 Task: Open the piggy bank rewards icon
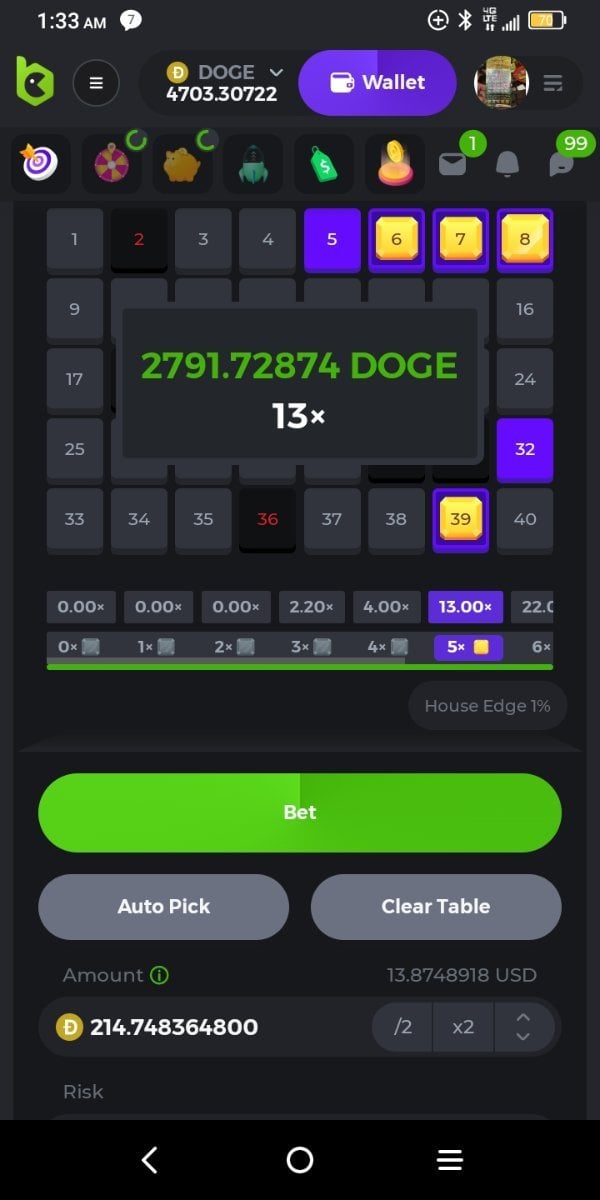point(182,164)
